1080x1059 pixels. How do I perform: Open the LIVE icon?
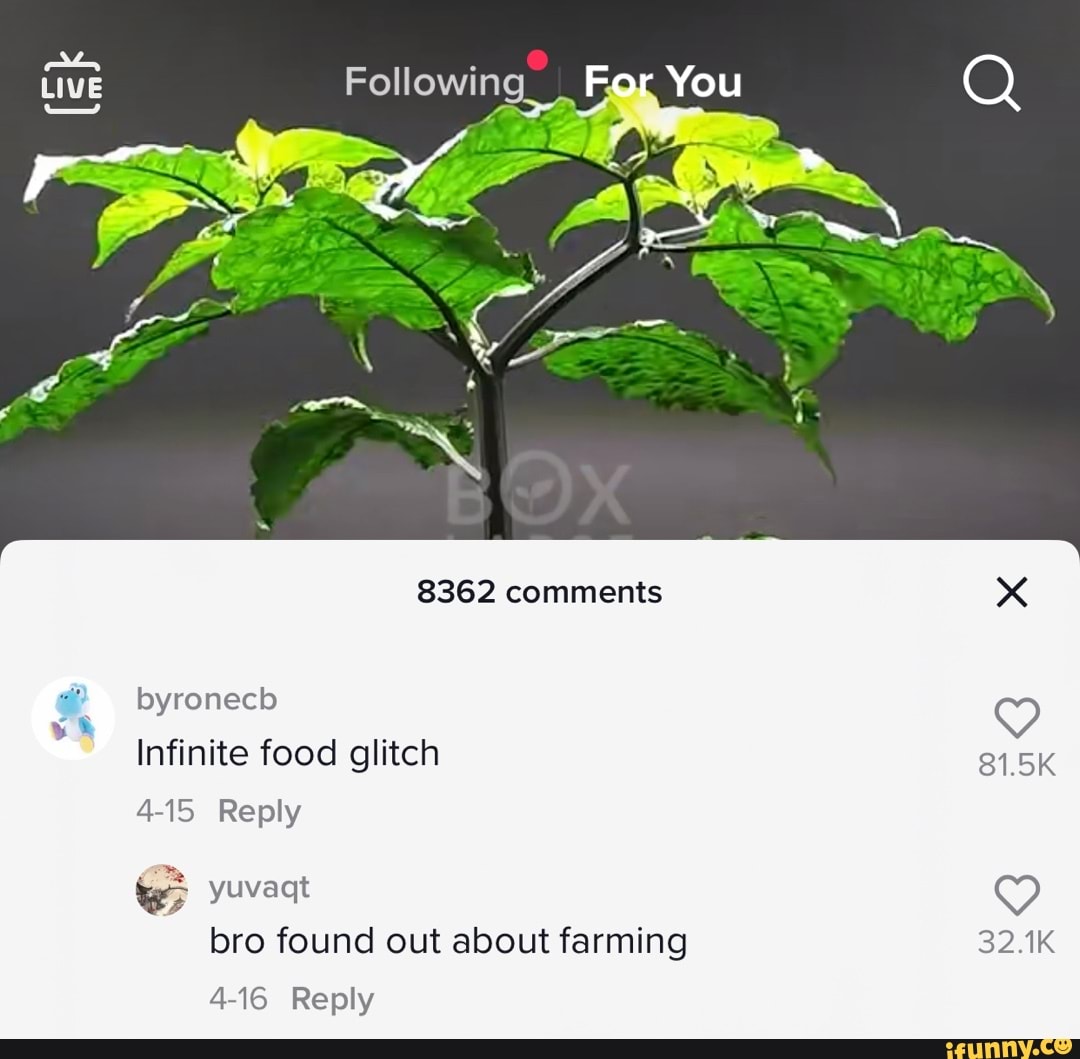[72, 84]
